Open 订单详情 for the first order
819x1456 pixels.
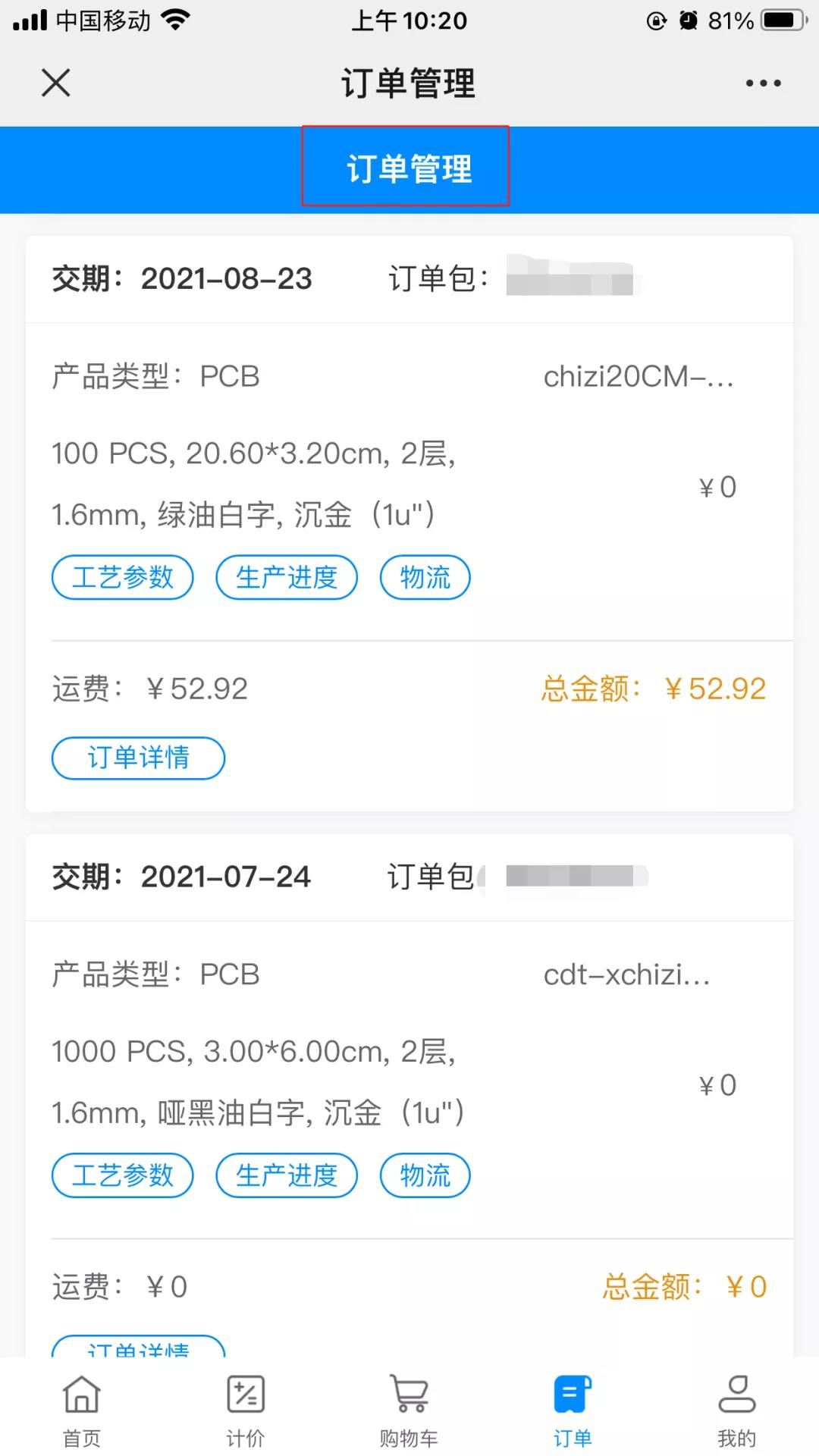tap(138, 758)
